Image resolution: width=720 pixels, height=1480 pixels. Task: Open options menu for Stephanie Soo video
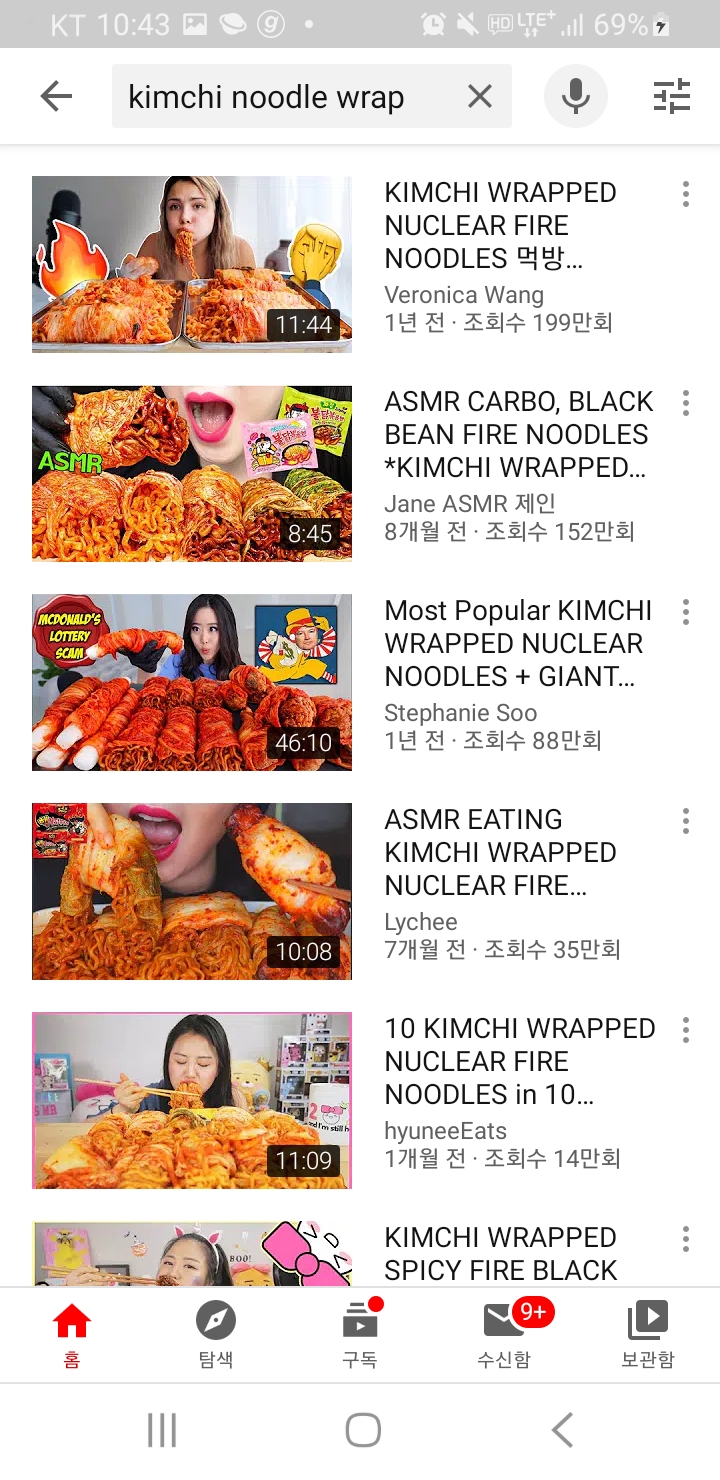[685, 612]
